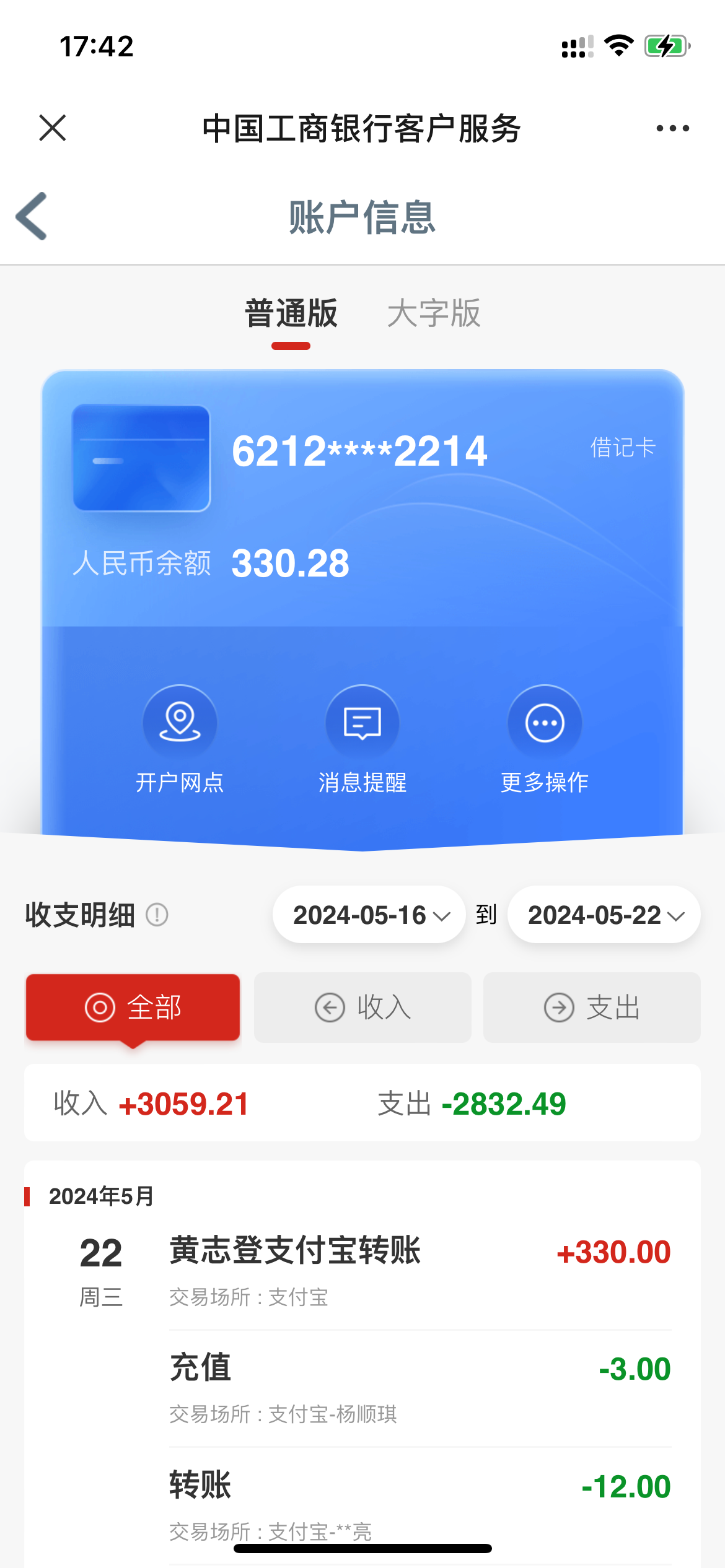Select the 支出 expense filter
Image resolution: width=725 pixels, height=1568 pixels.
[591, 1008]
